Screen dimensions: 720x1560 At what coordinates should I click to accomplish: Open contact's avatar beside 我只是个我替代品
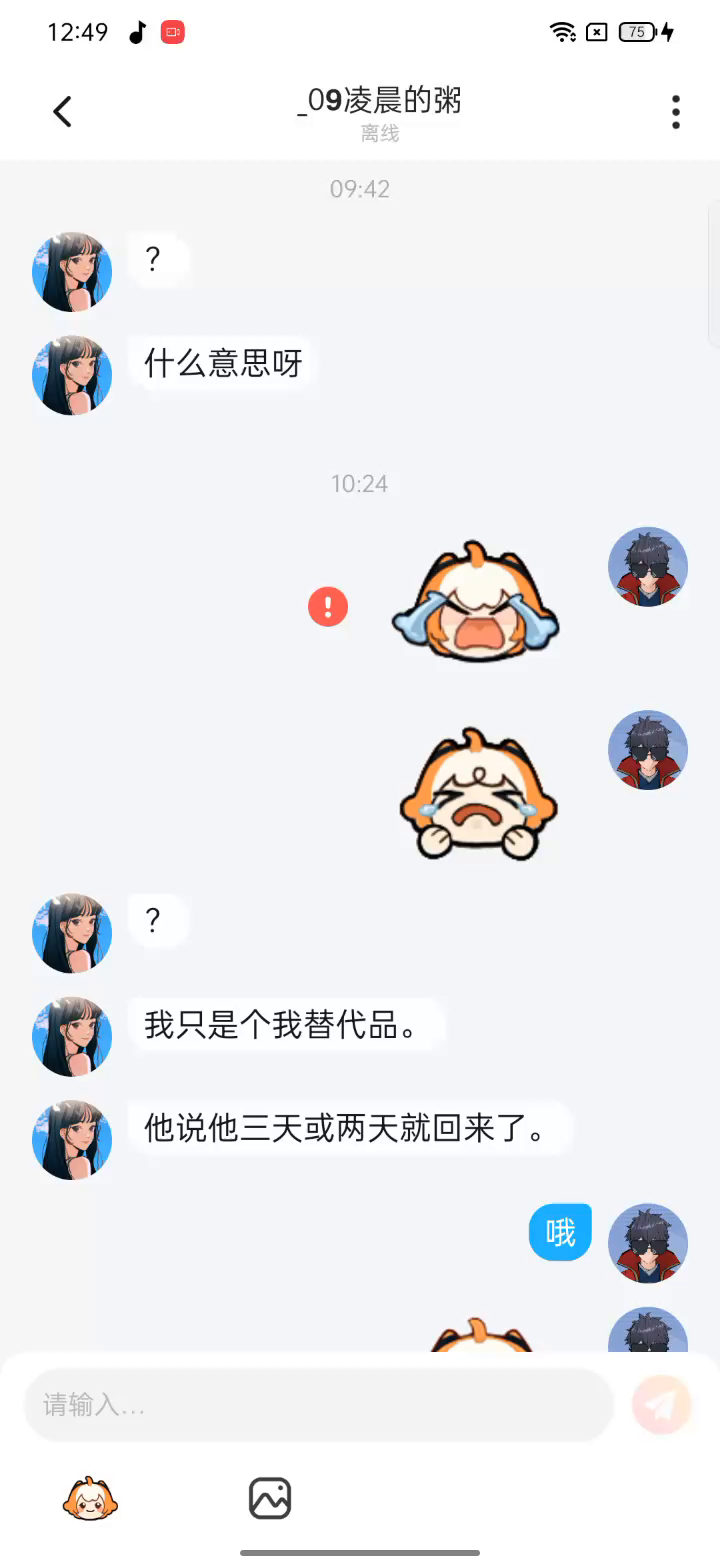[72, 1036]
